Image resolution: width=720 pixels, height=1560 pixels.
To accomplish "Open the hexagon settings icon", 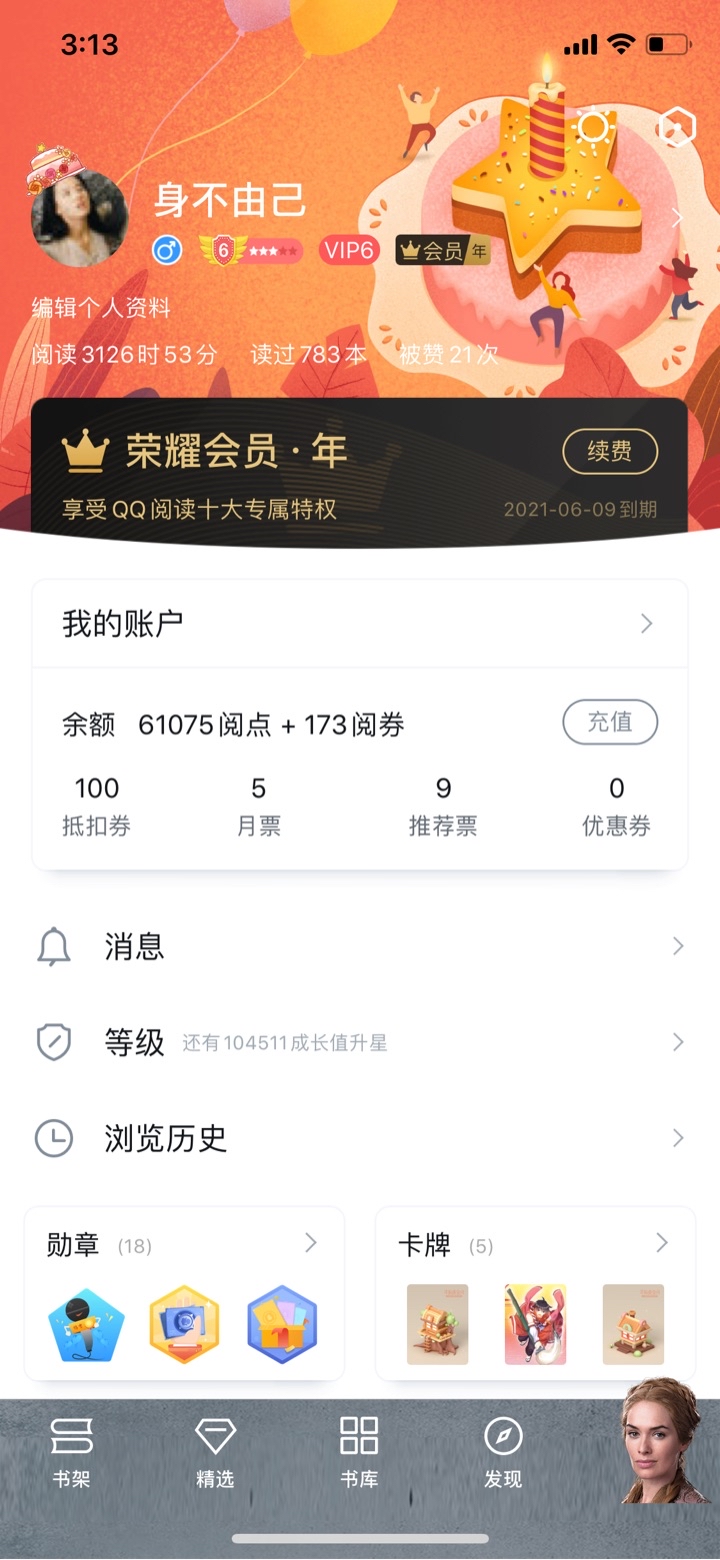I will pyautogui.click(x=677, y=128).
